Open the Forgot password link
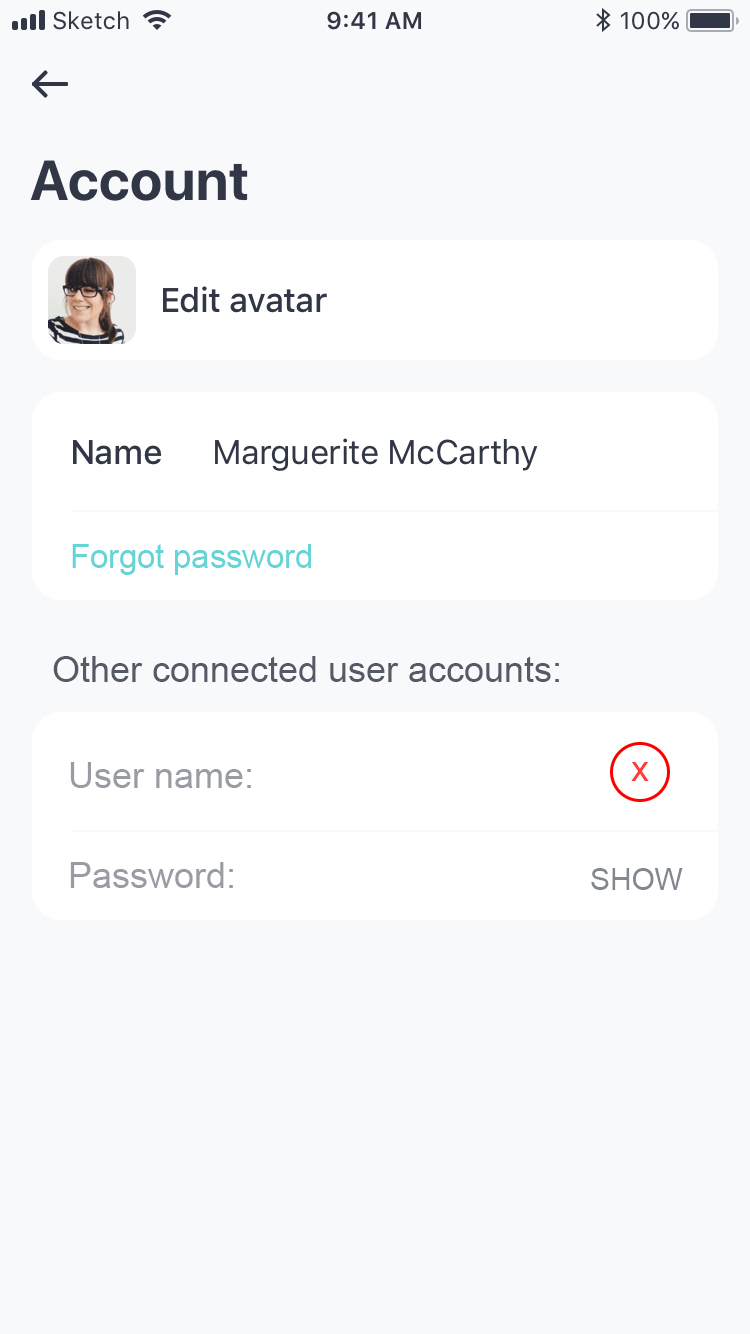750x1334 pixels. tap(191, 556)
